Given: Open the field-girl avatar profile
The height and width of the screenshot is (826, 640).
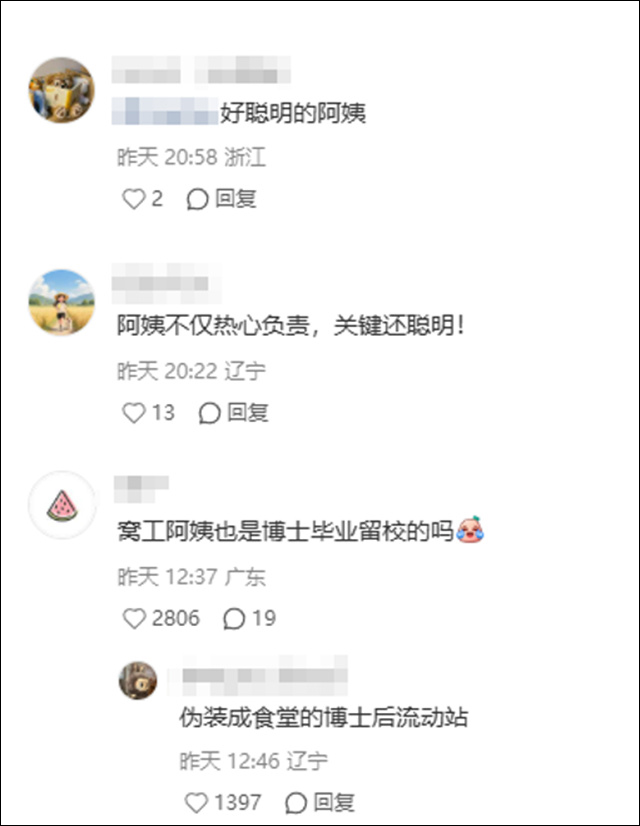Looking at the screenshot, I should pos(62,301).
